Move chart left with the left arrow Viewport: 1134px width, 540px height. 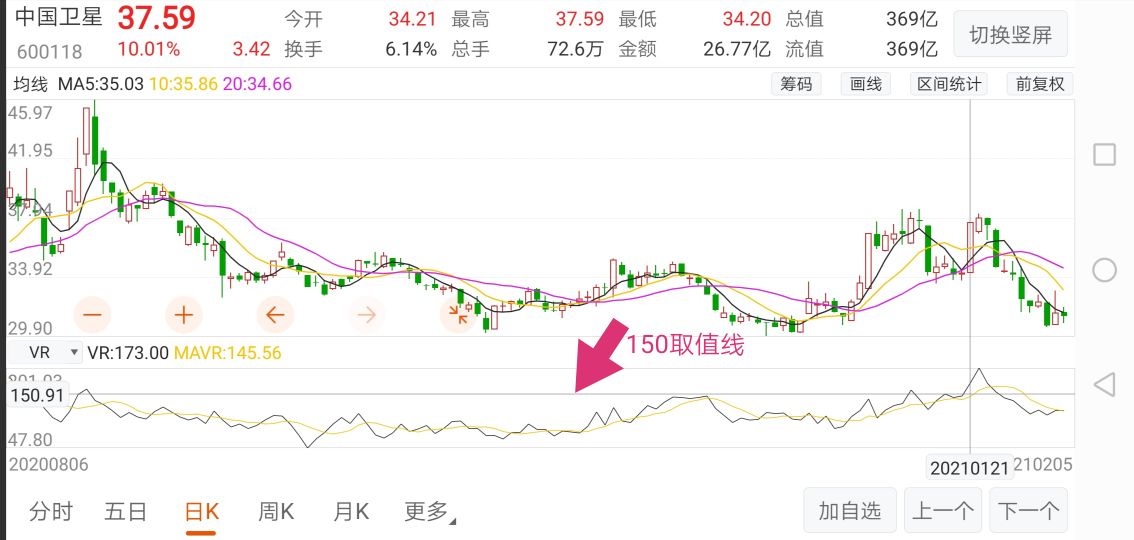[276, 314]
